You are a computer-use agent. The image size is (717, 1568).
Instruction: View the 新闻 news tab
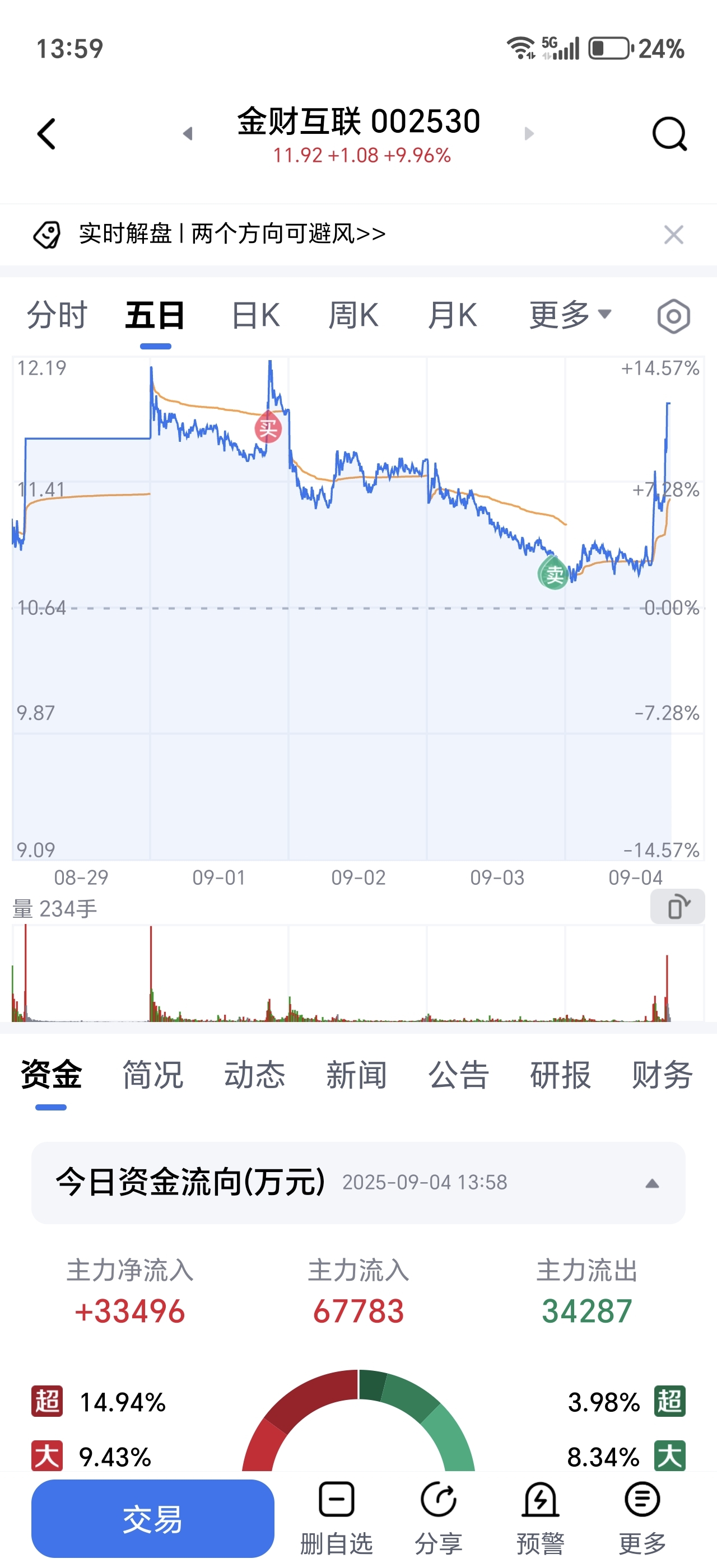click(x=357, y=1075)
